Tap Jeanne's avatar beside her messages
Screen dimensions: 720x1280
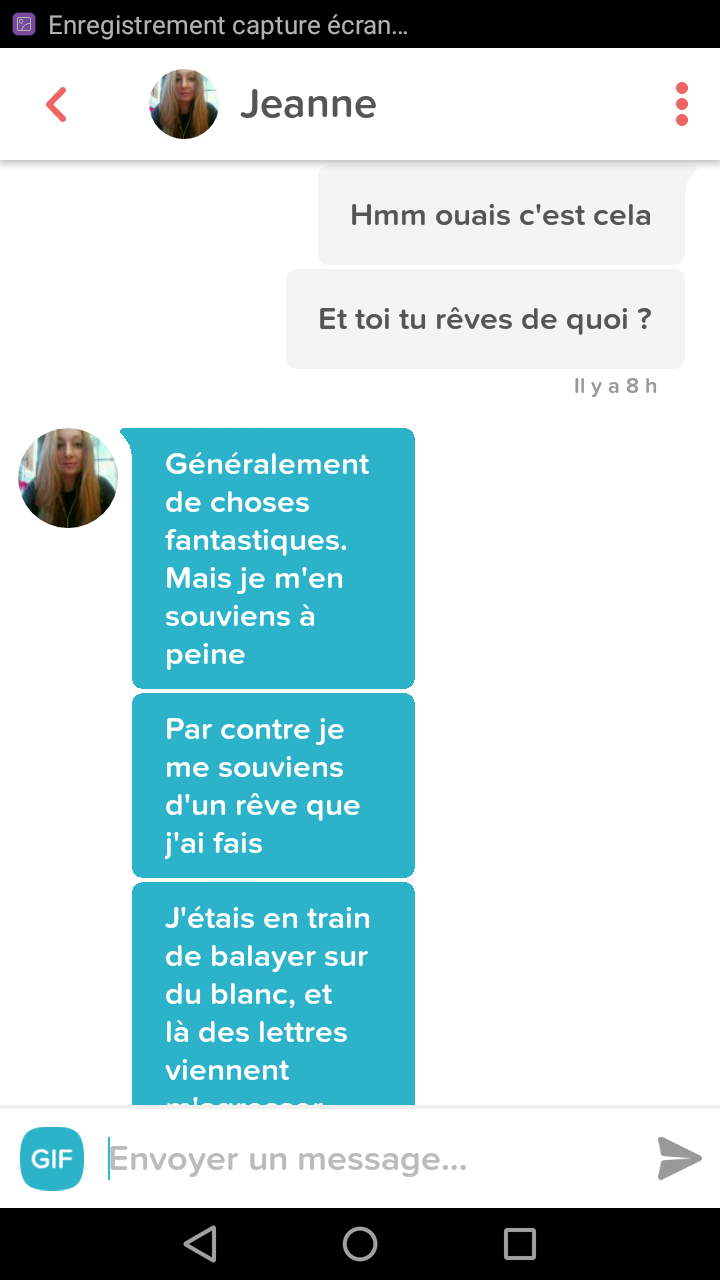[68, 478]
